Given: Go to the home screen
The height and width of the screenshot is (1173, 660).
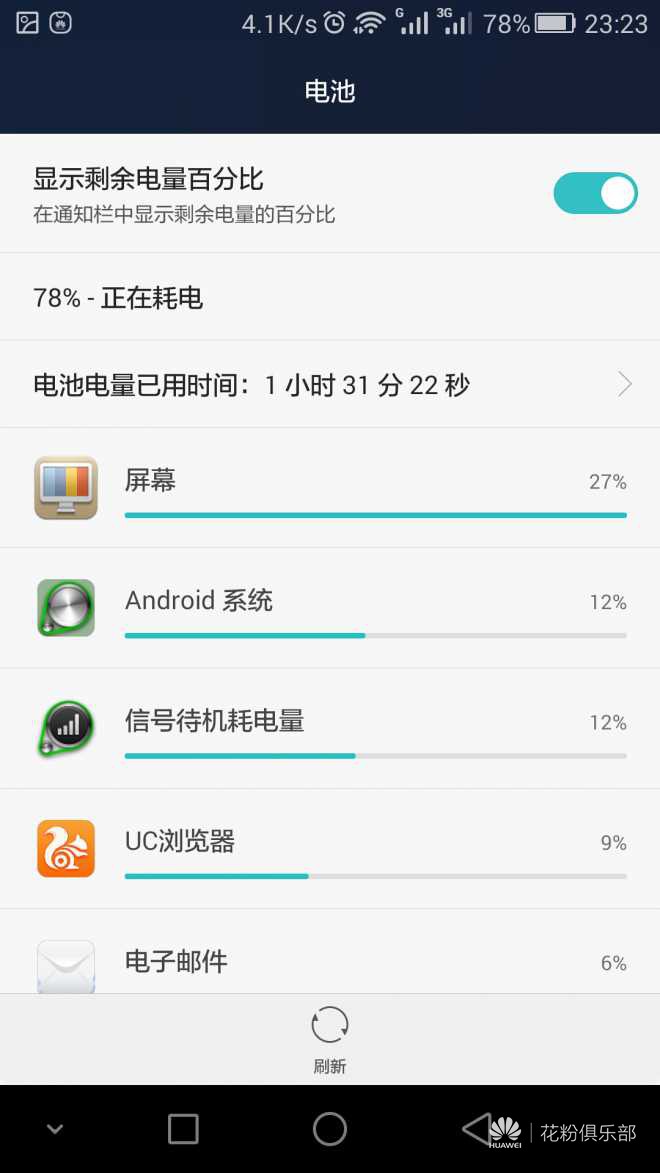Looking at the screenshot, I should (330, 1129).
